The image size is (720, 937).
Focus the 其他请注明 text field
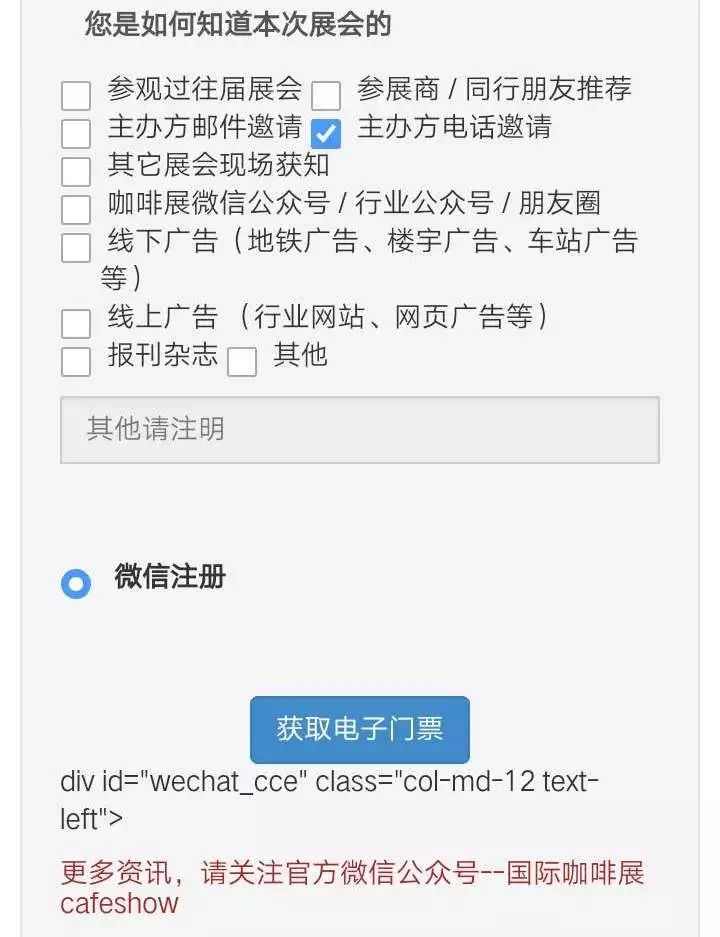[360, 430]
